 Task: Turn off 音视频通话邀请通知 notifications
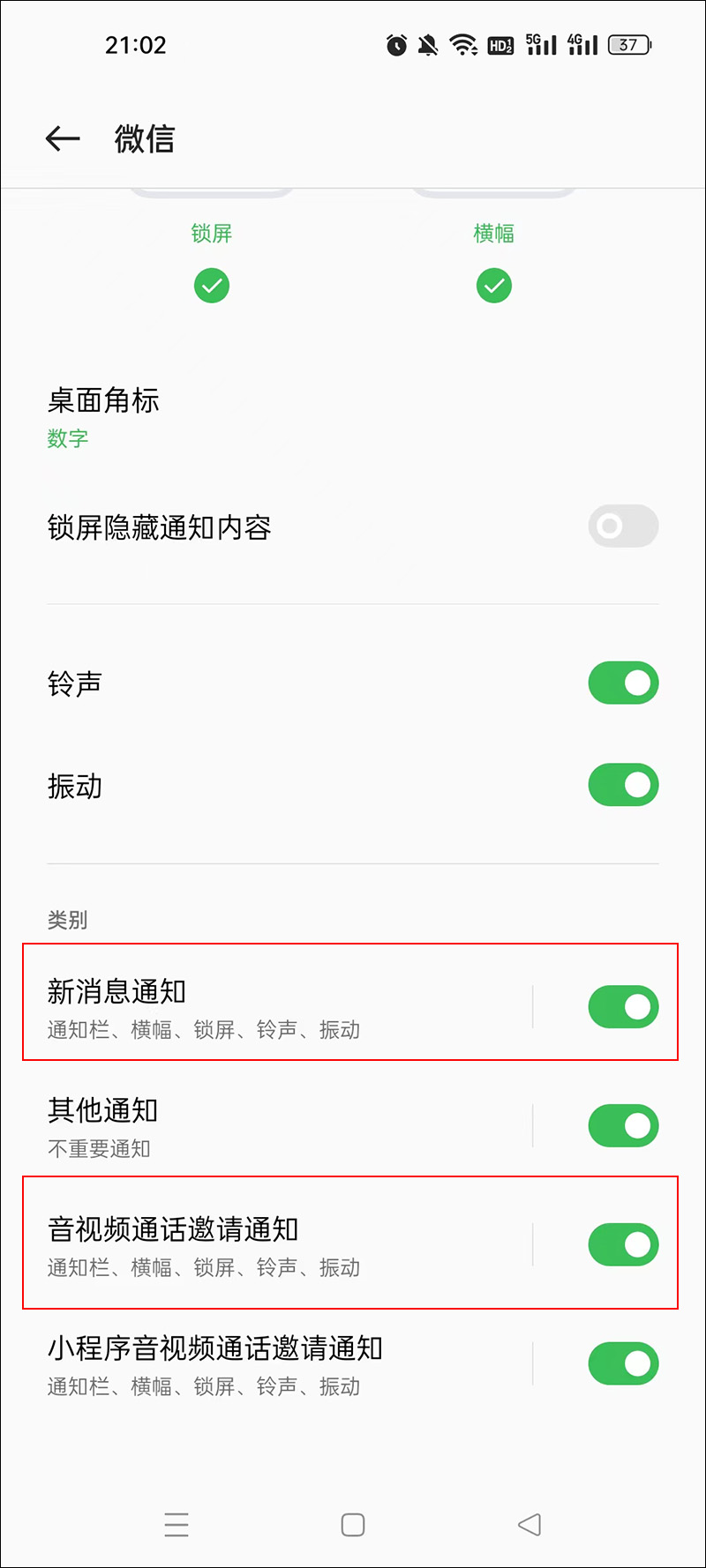click(x=623, y=1243)
